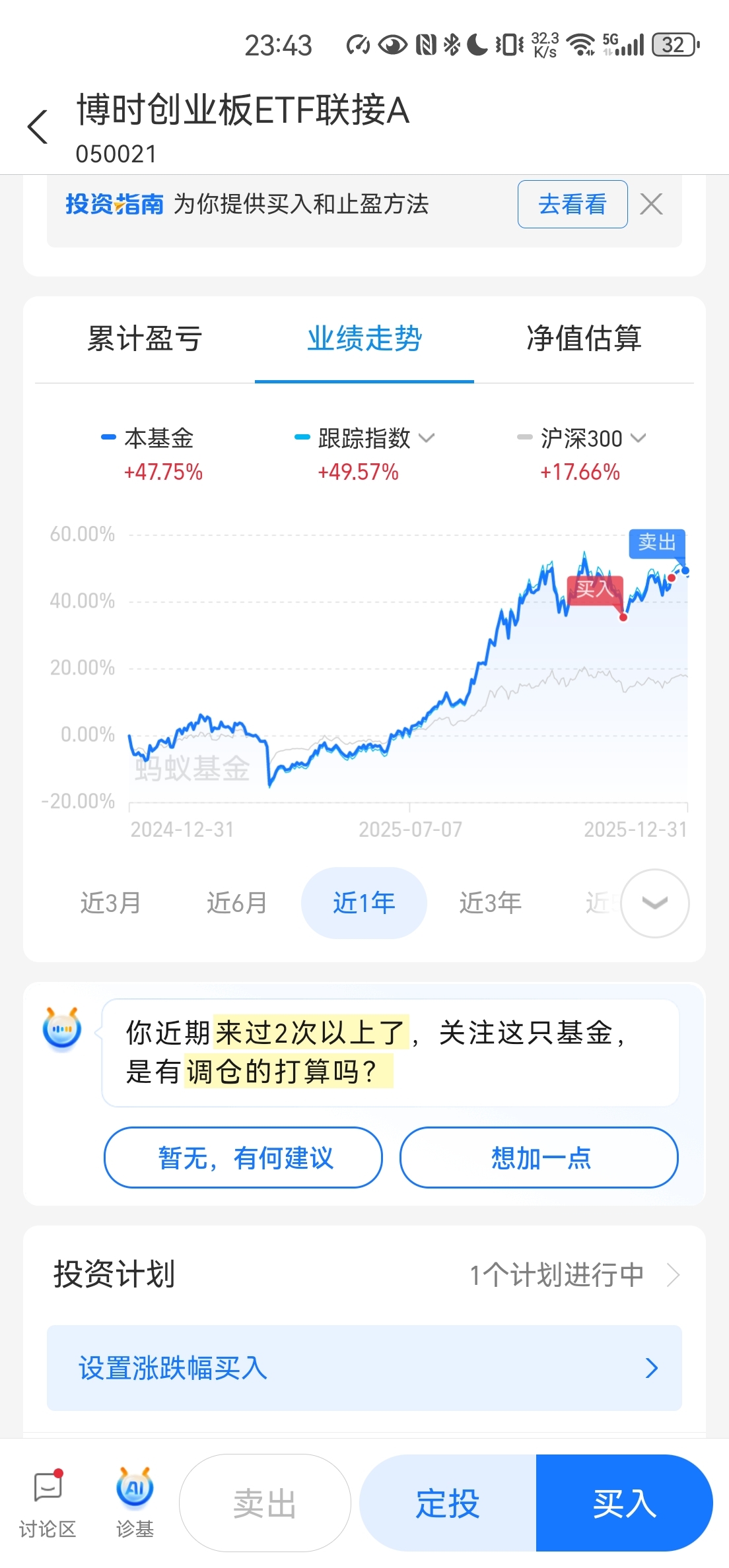Tap the 买入 buy button

point(624,1503)
